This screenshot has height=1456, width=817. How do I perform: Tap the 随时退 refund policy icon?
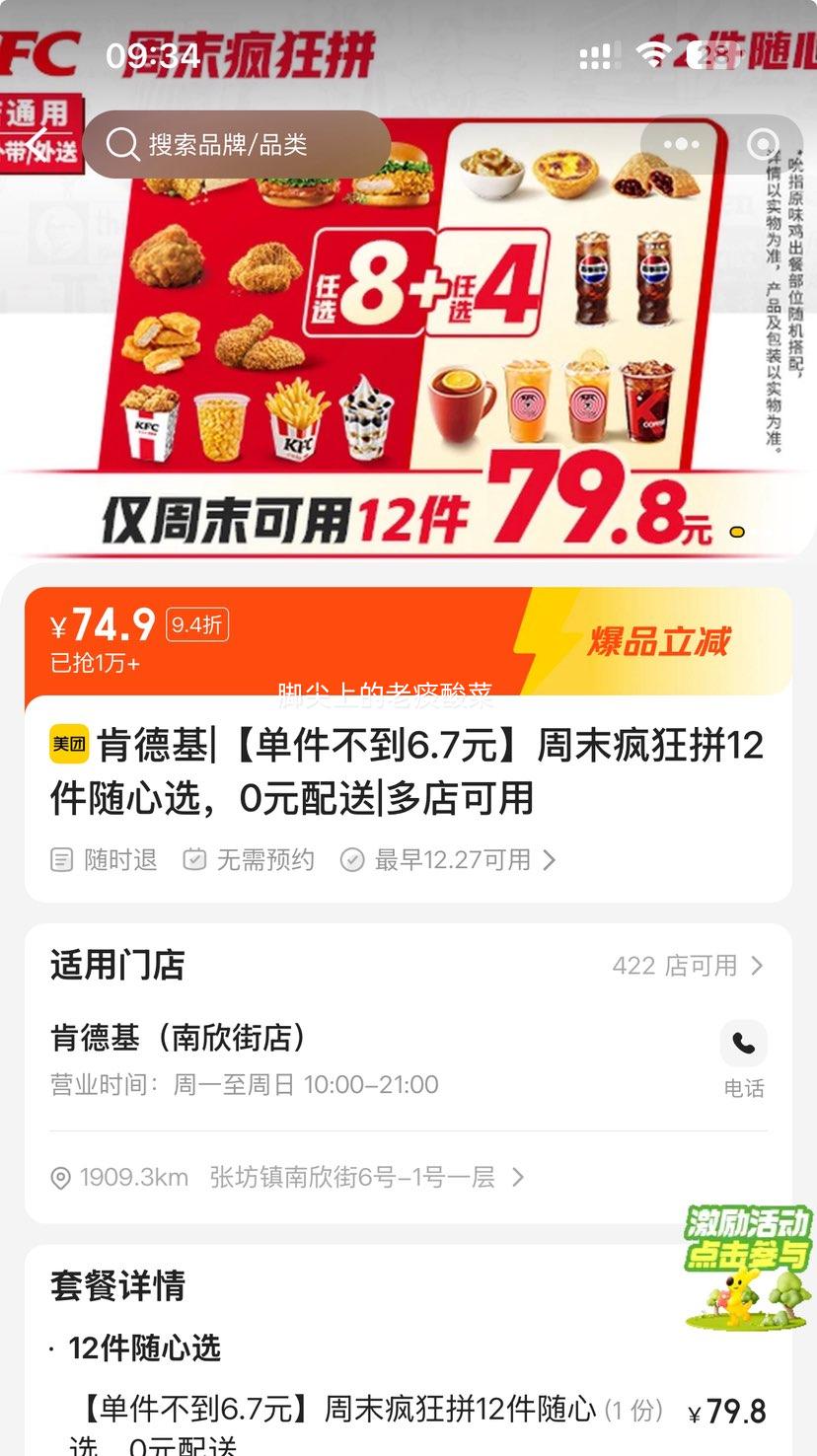point(61,859)
